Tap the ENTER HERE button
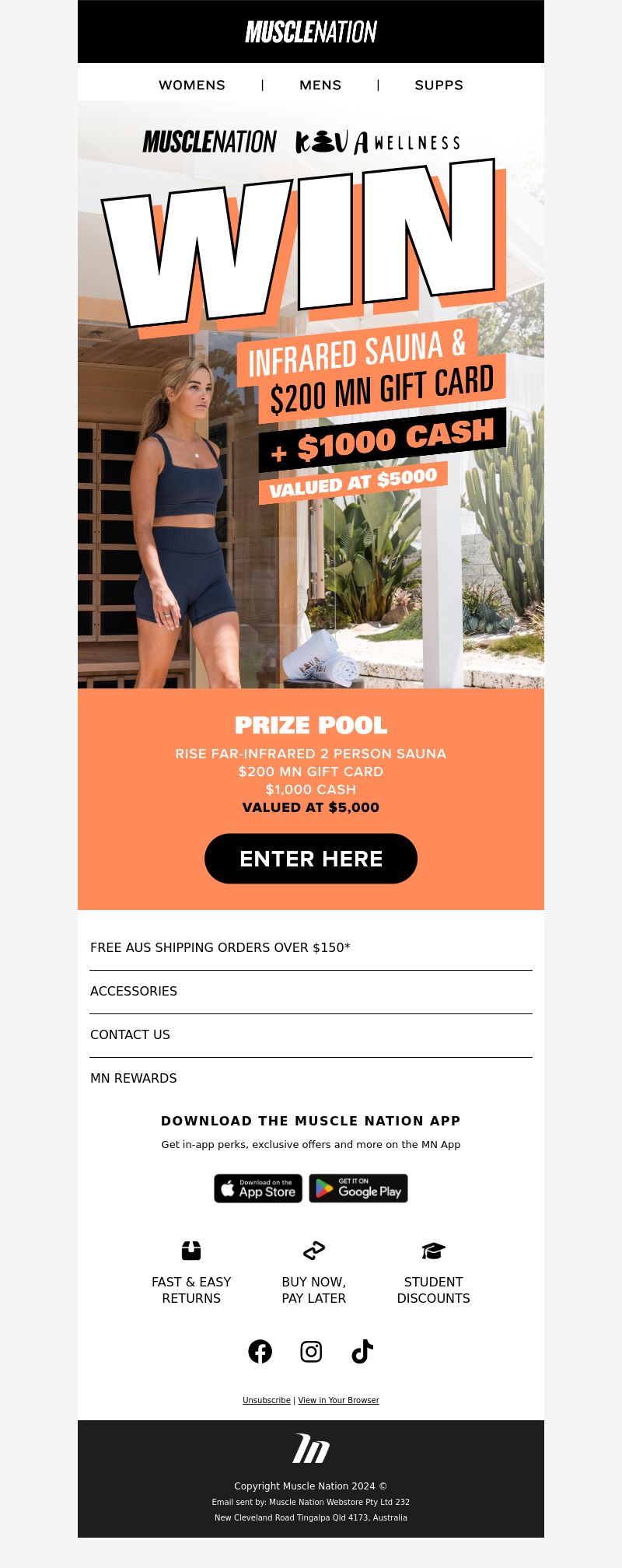This screenshot has height=1568, width=622. tap(311, 859)
